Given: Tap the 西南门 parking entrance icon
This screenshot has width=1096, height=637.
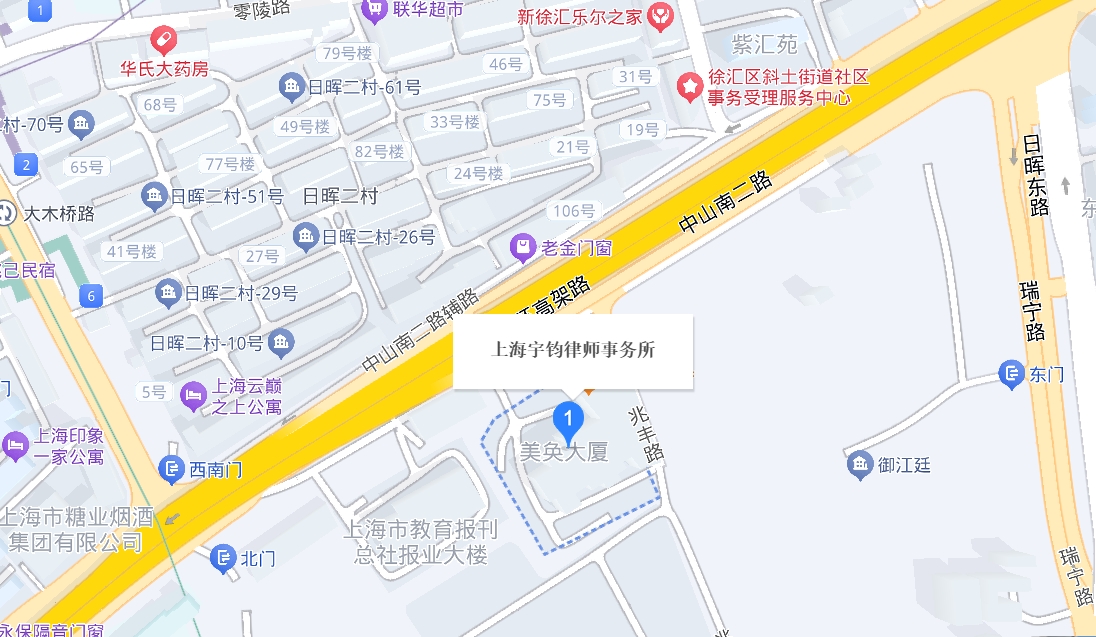Looking at the screenshot, I should (172, 468).
